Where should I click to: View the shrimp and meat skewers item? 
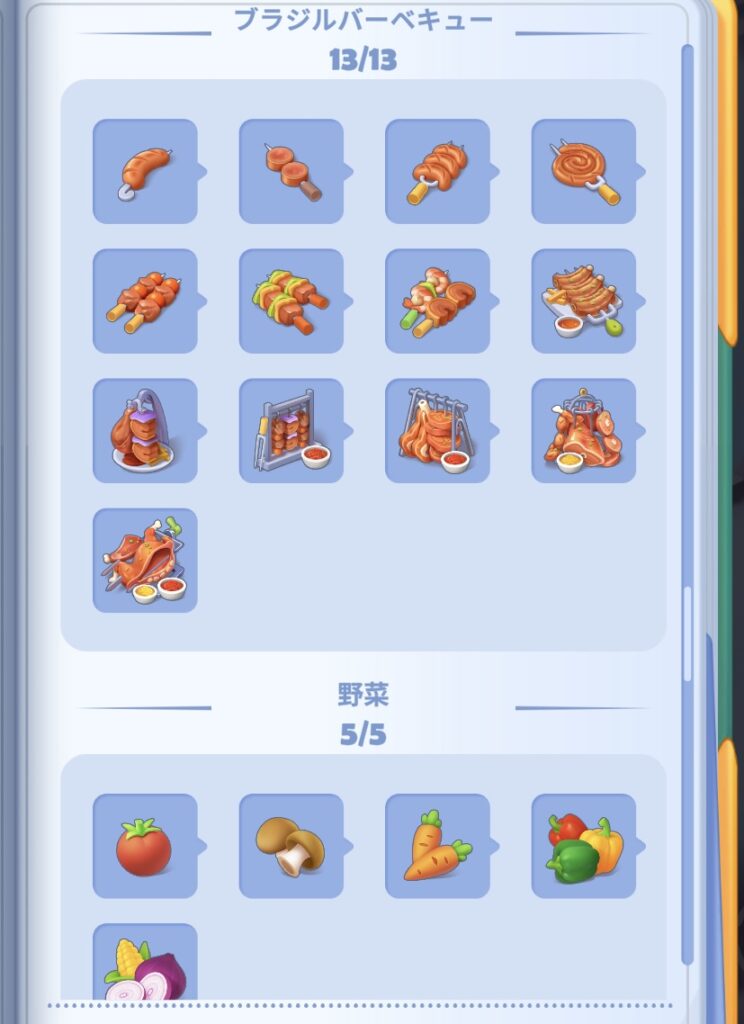437,301
